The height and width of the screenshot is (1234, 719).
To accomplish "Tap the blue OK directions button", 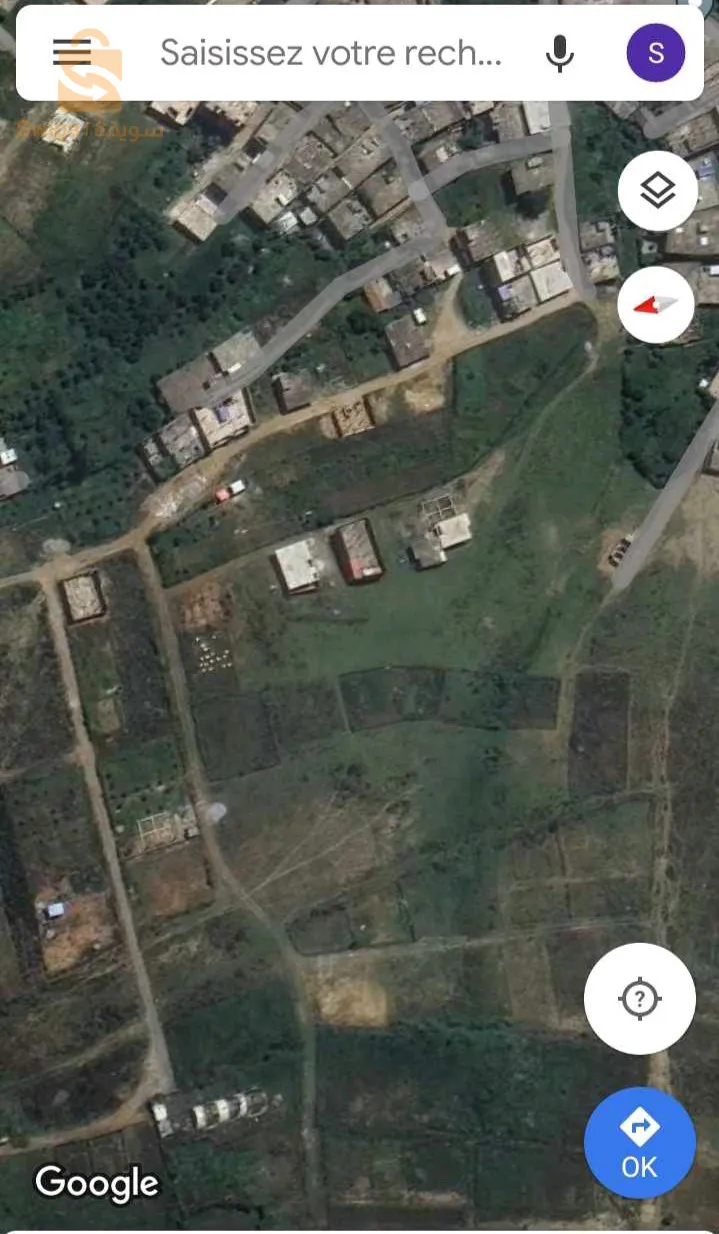I will click(x=639, y=1142).
